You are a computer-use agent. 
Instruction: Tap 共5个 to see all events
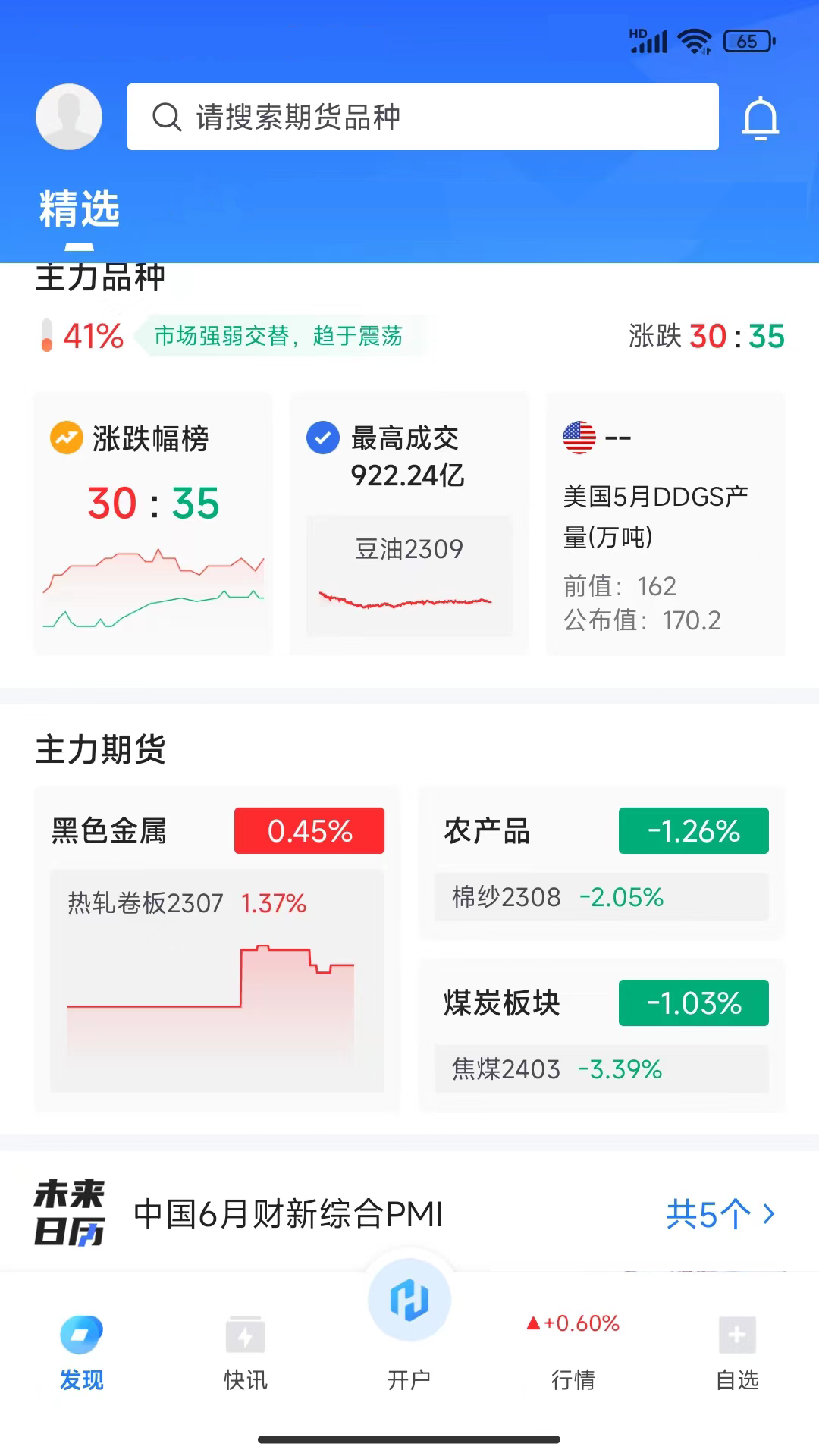tap(720, 1214)
